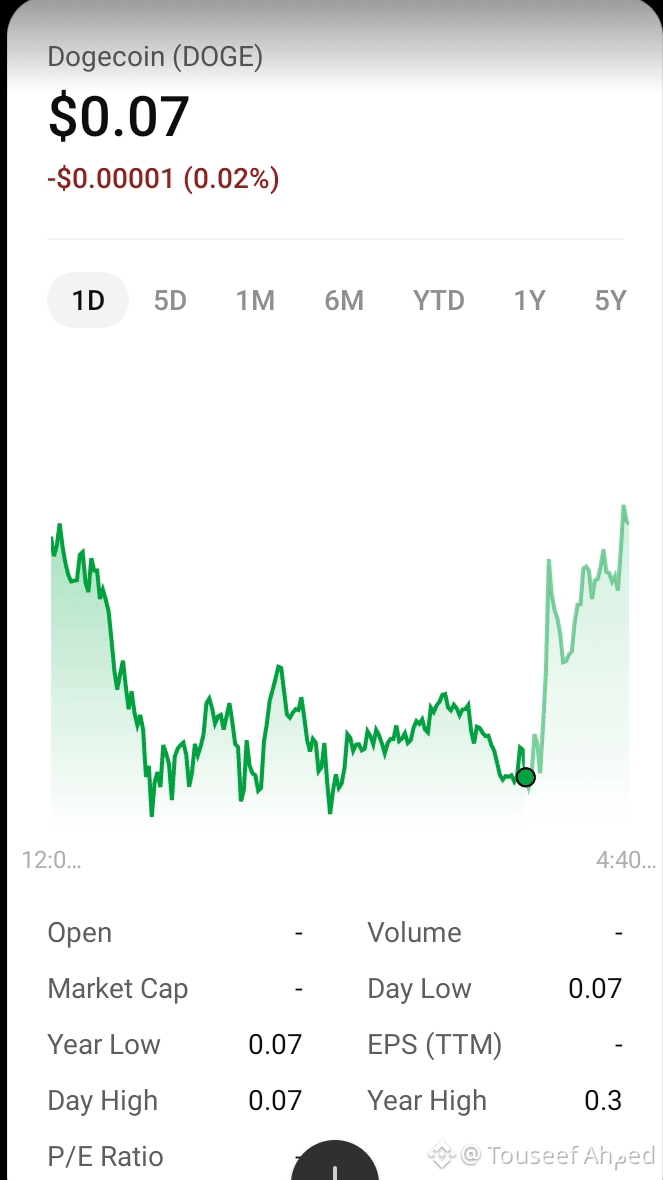The width and height of the screenshot is (663, 1180).
Task: Show the 6M price chart
Action: pos(344,300)
